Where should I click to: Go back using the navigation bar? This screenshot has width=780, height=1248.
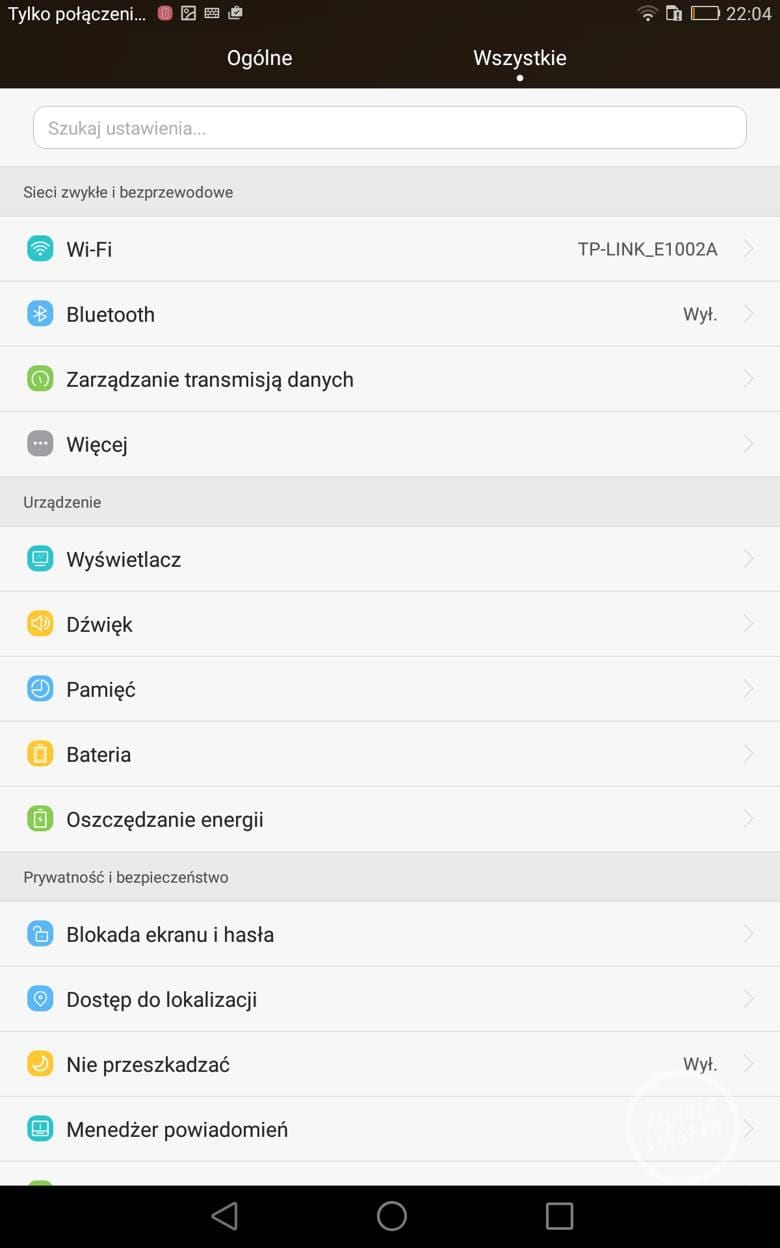225,1216
